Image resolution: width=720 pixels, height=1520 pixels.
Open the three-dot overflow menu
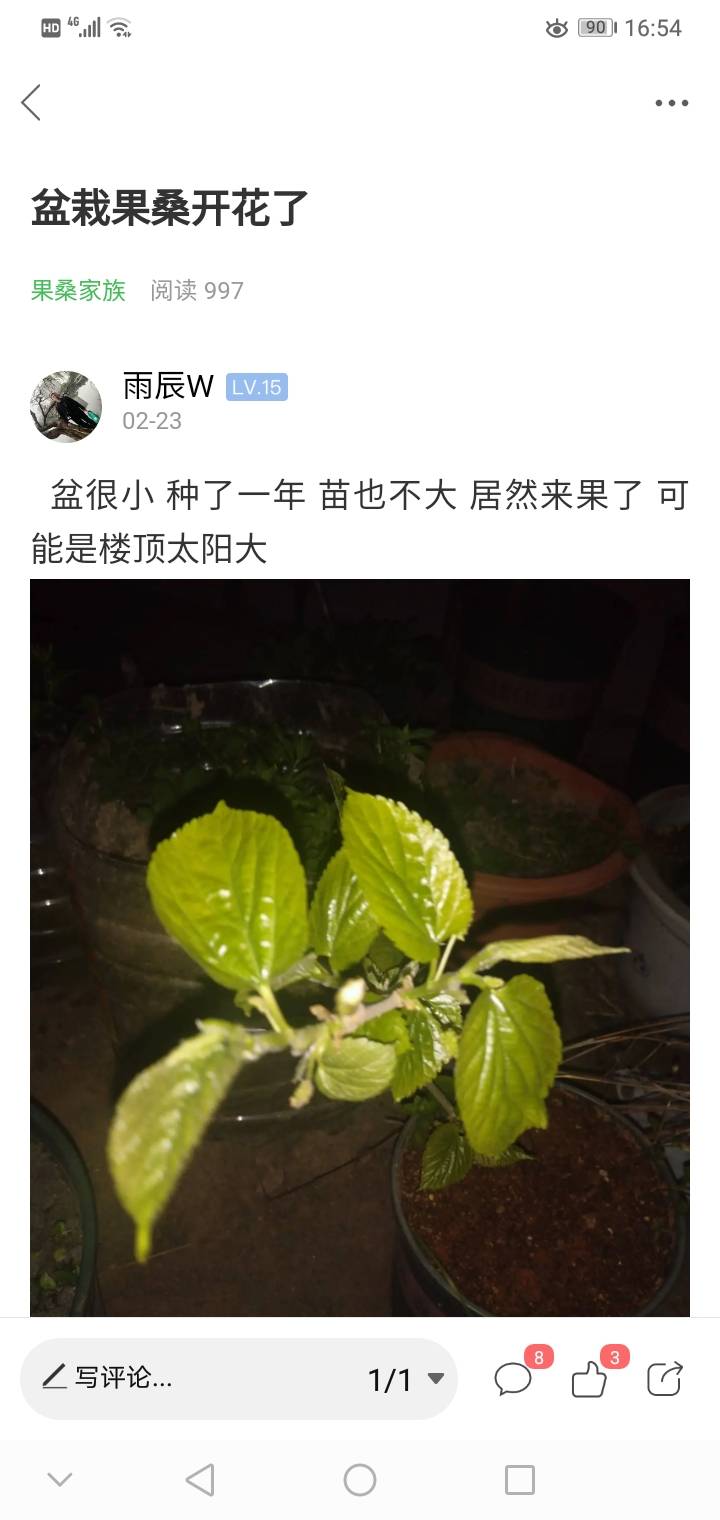coord(671,103)
